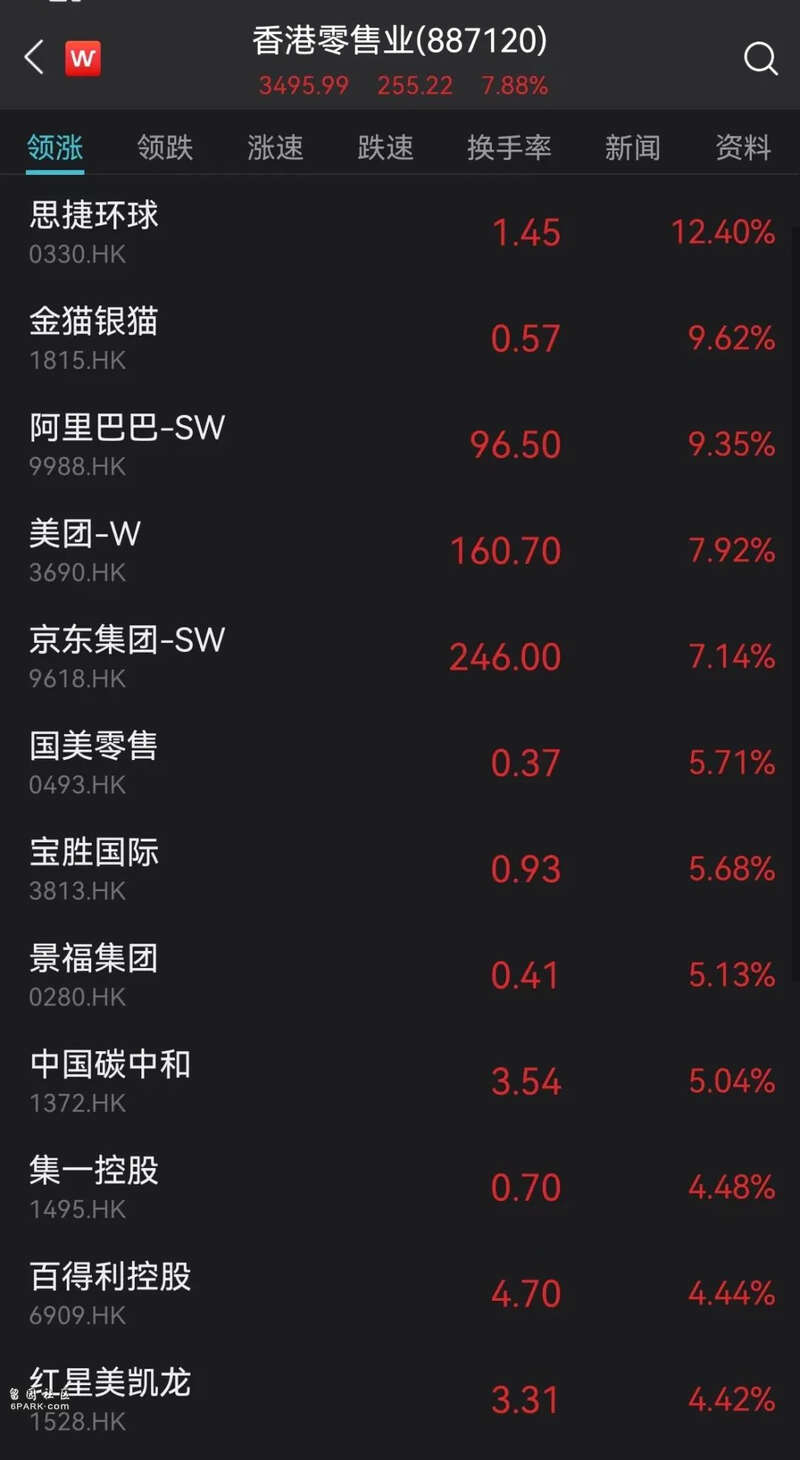The width and height of the screenshot is (800, 1460).
Task: Open the search magnifier icon
Action: (761, 58)
